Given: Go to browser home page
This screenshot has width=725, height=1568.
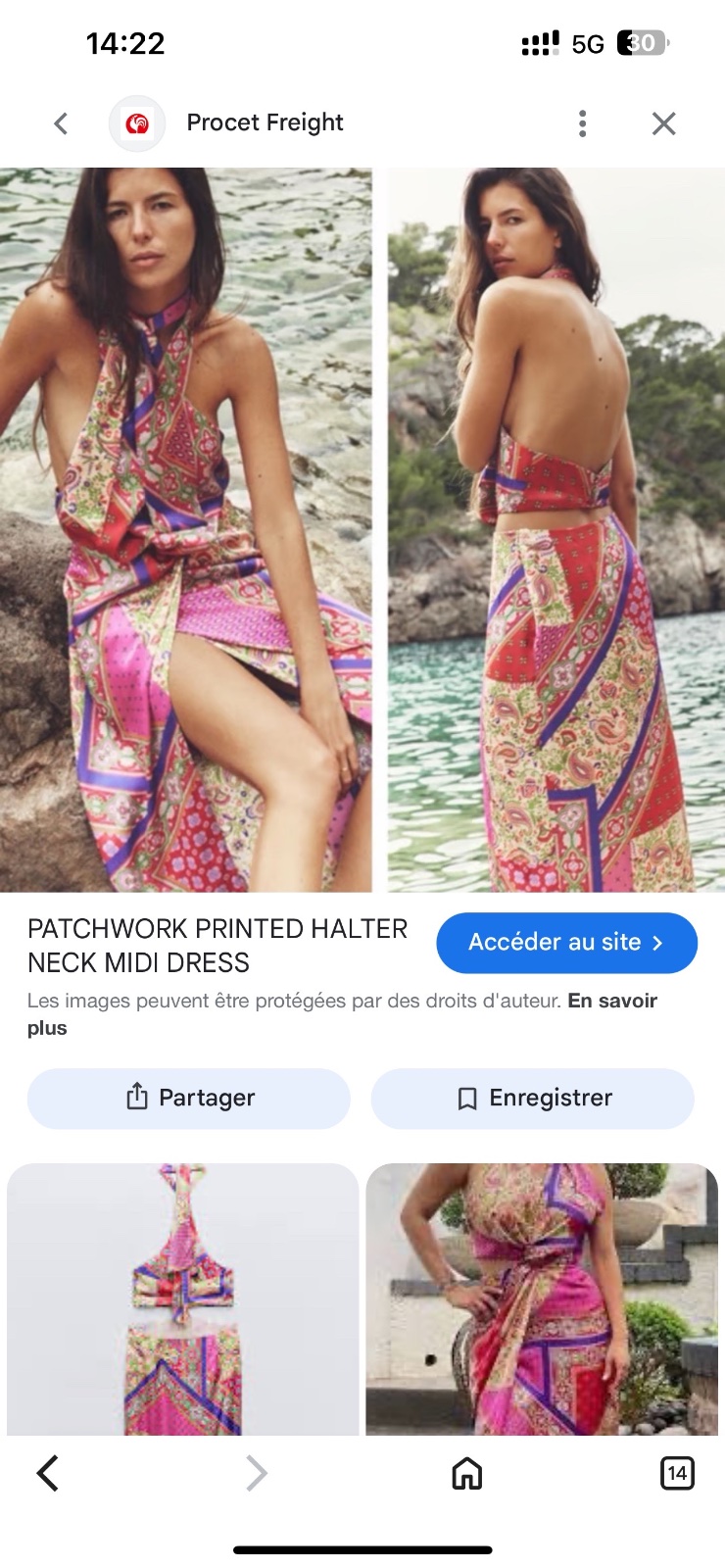Looking at the screenshot, I should pyautogui.click(x=467, y=1473).
